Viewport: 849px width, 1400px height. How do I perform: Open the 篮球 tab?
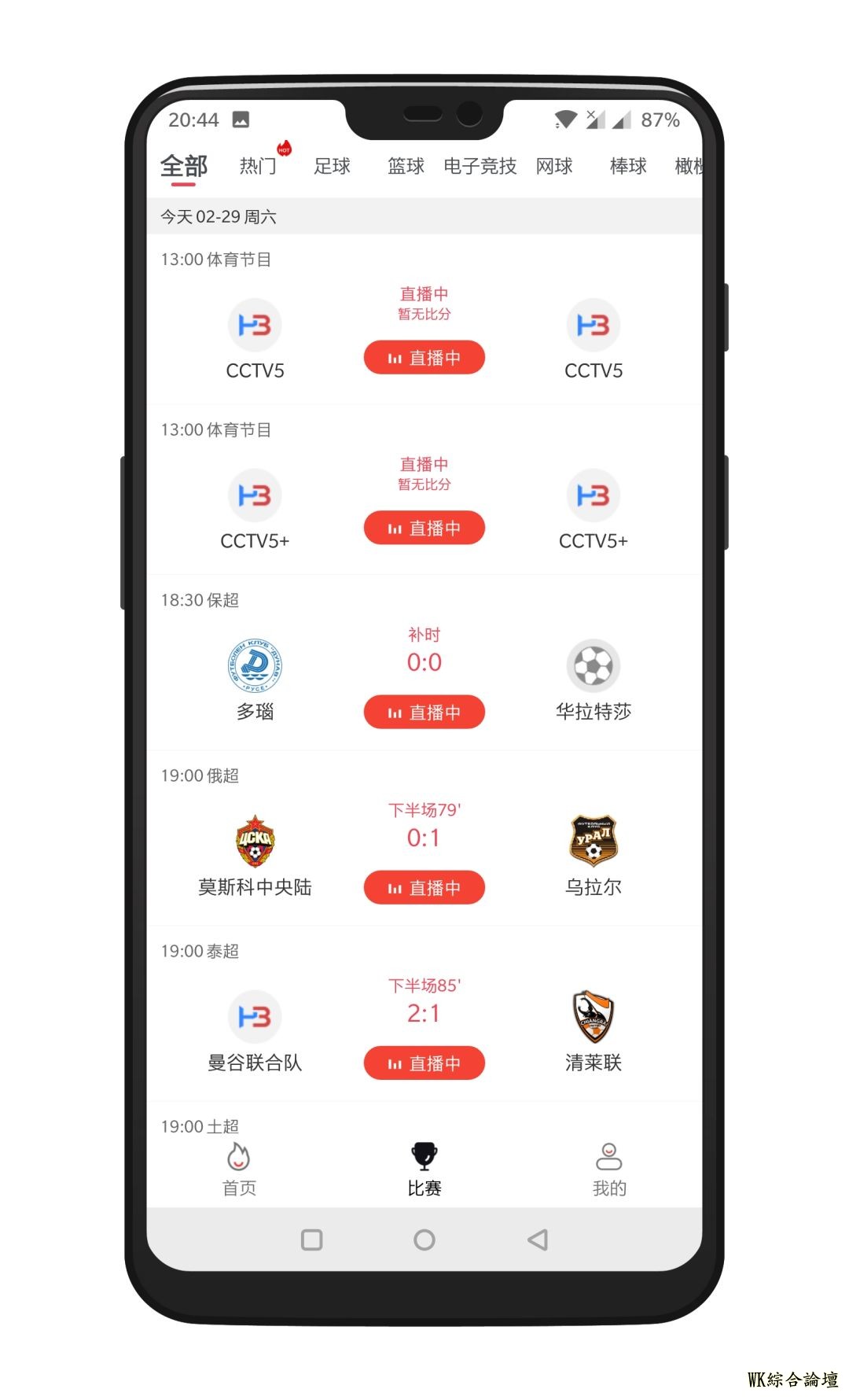coord(406,166)
